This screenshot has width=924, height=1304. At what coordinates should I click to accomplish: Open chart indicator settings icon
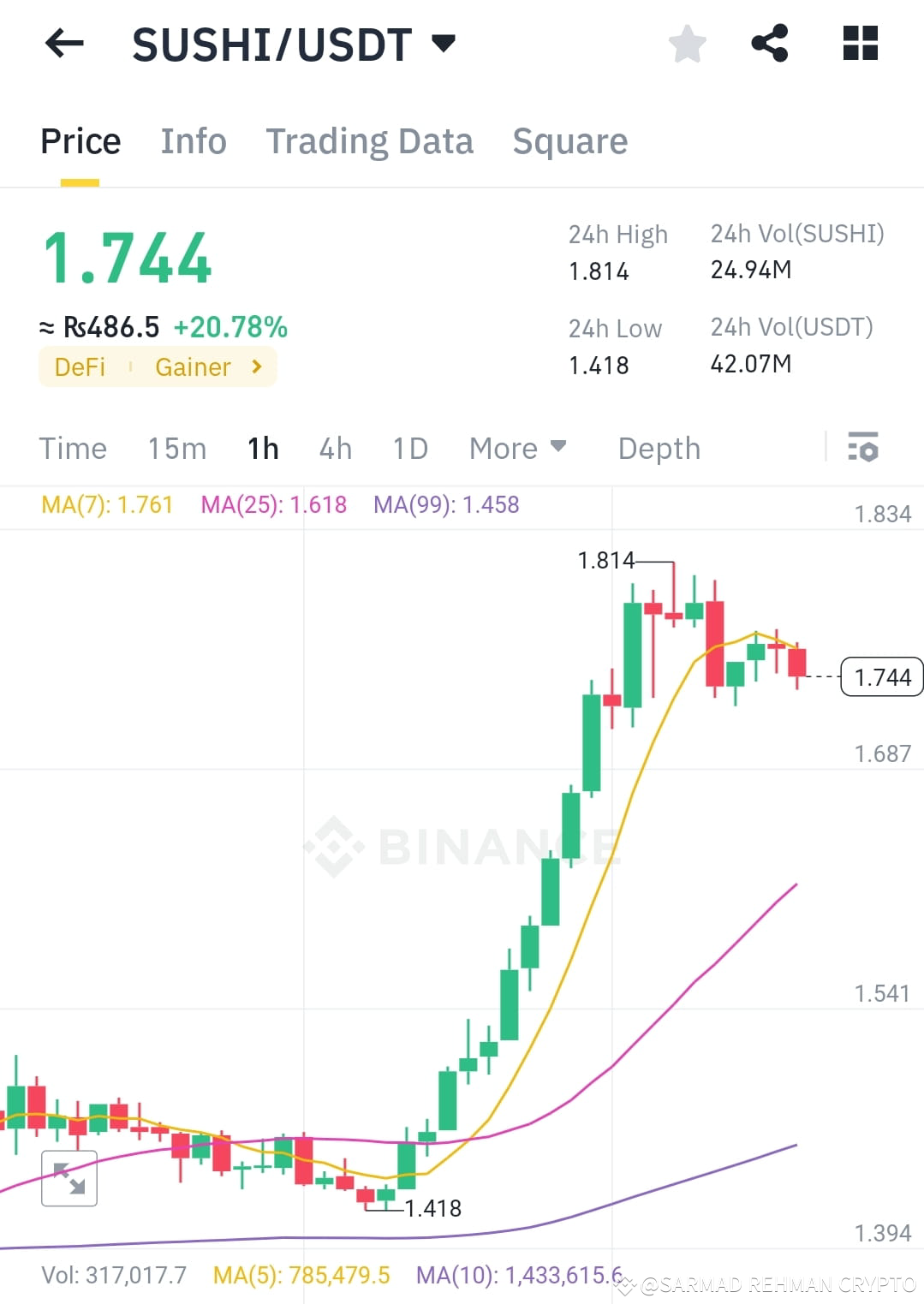(863, 447)
